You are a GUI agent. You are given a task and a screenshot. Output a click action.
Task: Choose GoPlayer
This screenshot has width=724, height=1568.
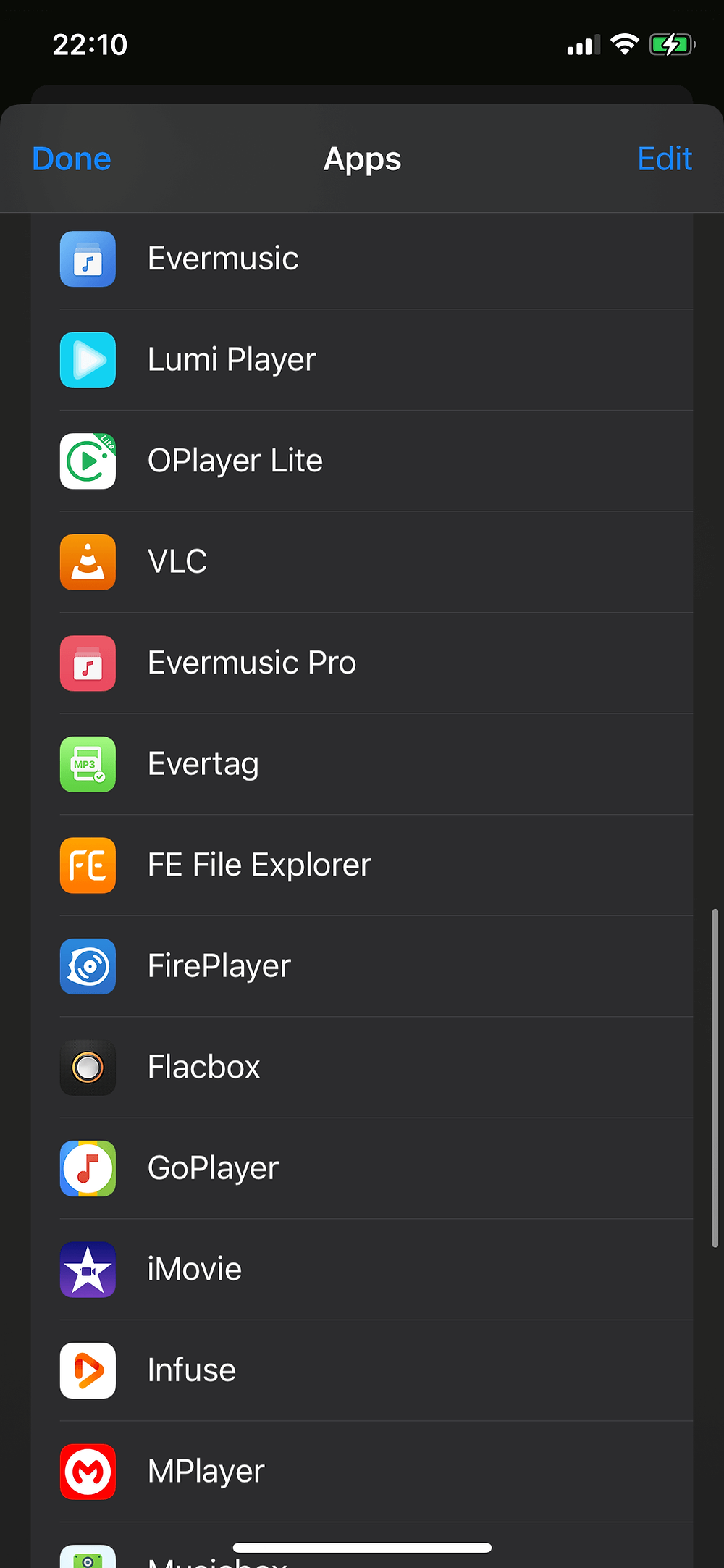(362, 1168)
